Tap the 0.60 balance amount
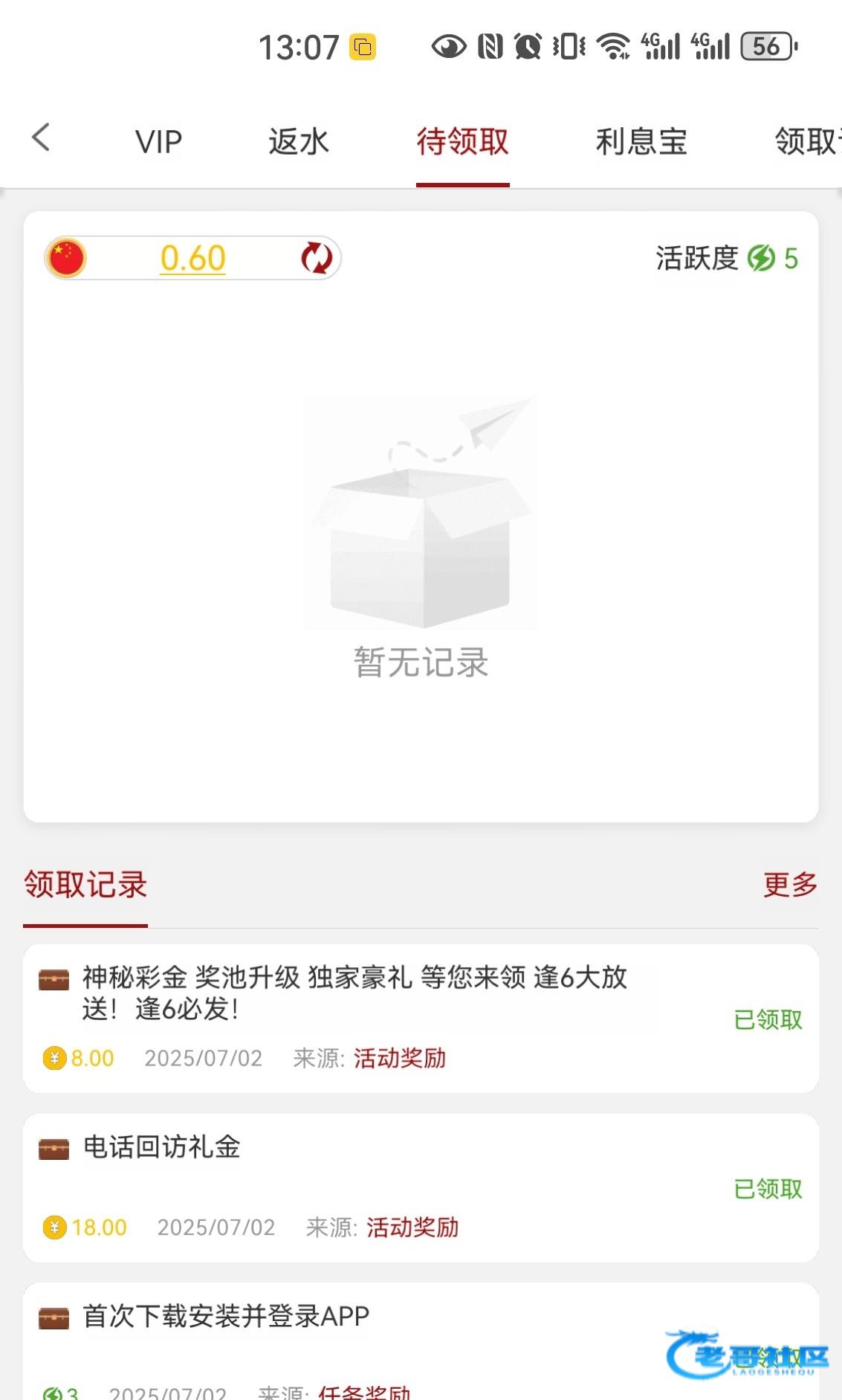 pyautogui.click(x=193, y=258)
